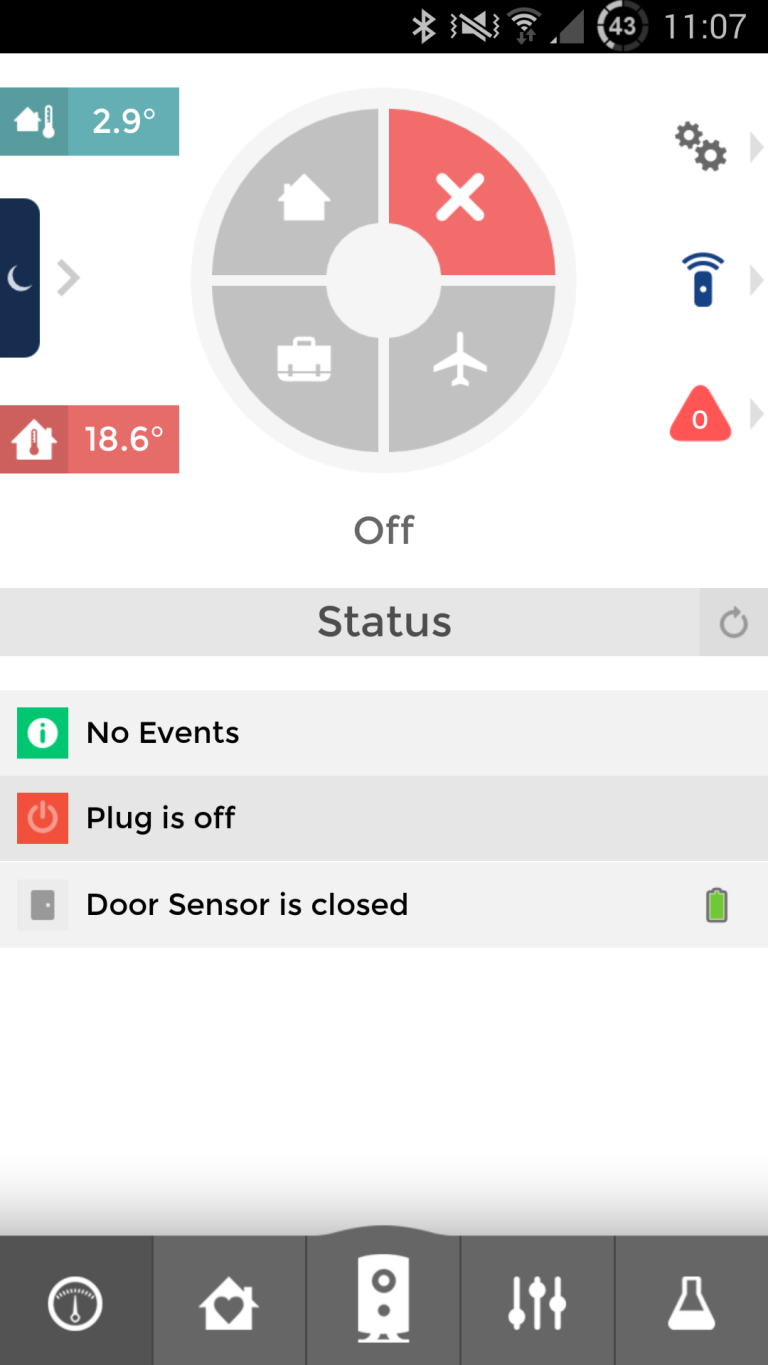Open the gears settings icon

(x=701, y=147)
